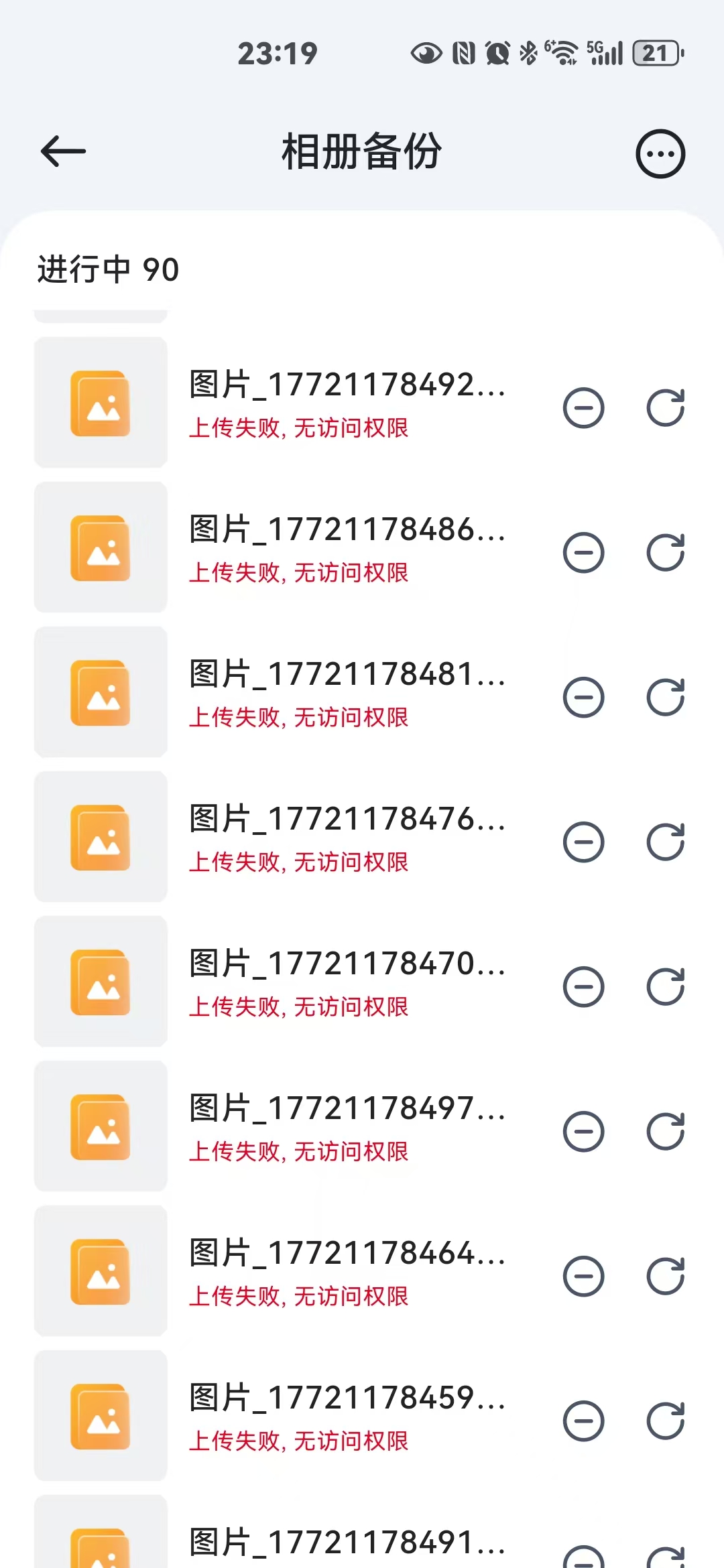Open the thumbnail of 图片_17721178459
The image size is (724, 1568).
click(99, 1416)
